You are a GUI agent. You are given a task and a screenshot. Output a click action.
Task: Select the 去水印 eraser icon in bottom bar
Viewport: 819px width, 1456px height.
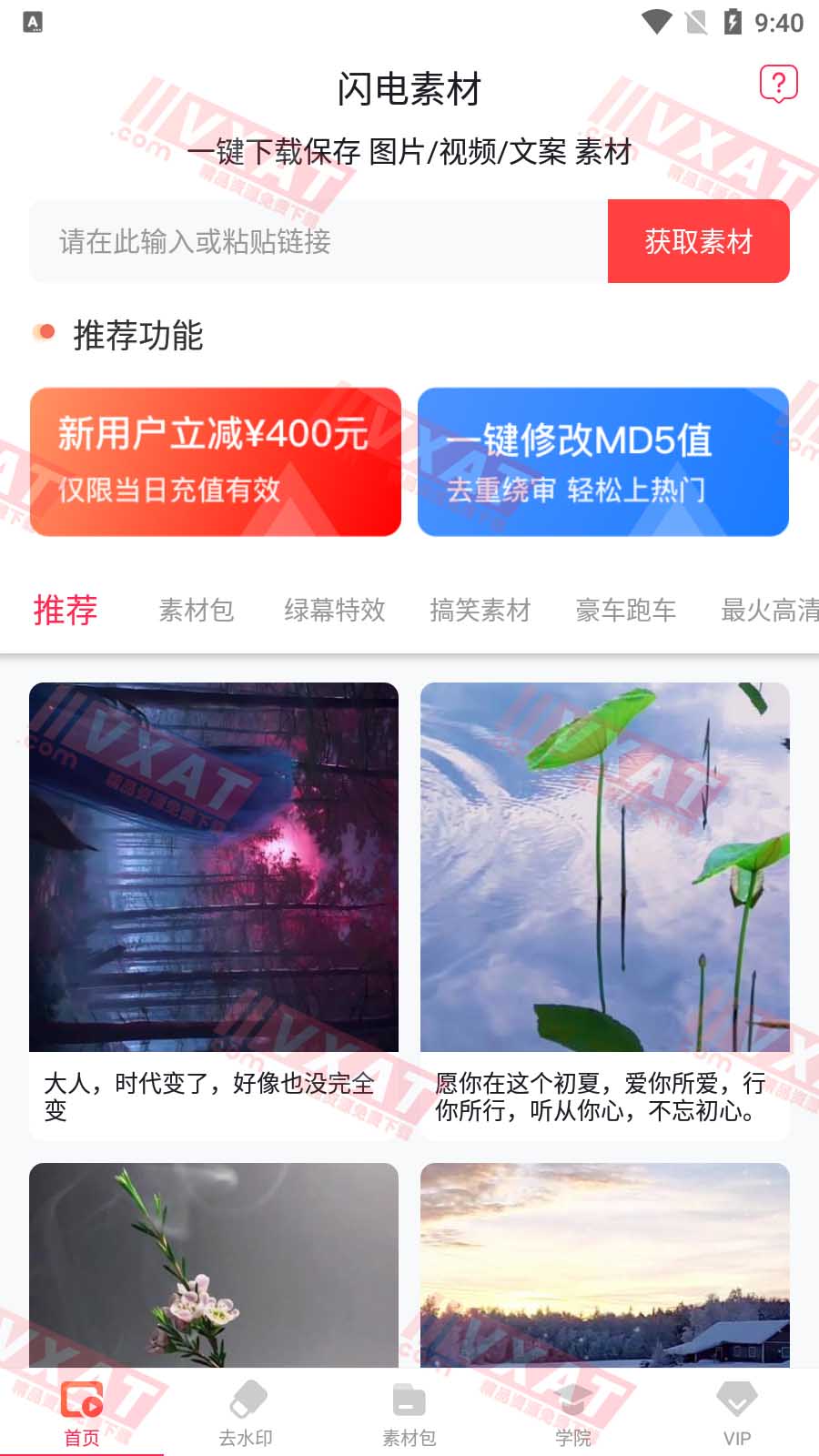245,1398
